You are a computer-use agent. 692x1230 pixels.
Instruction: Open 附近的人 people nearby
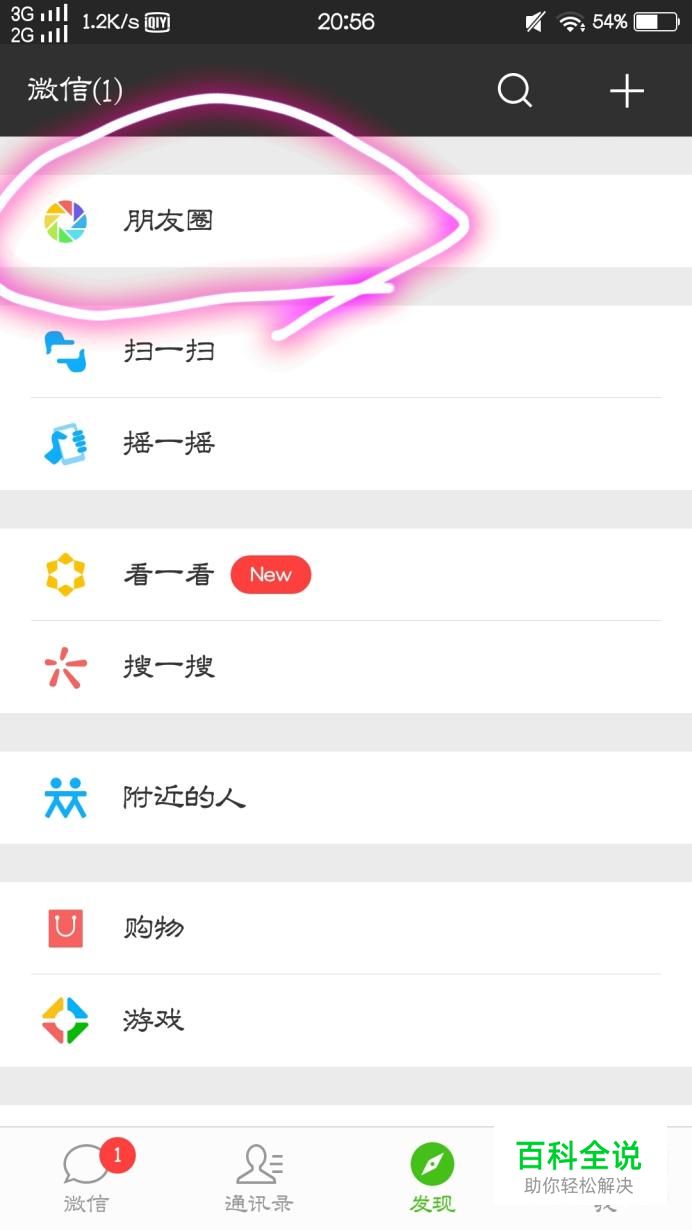click(x=346, y=797)
